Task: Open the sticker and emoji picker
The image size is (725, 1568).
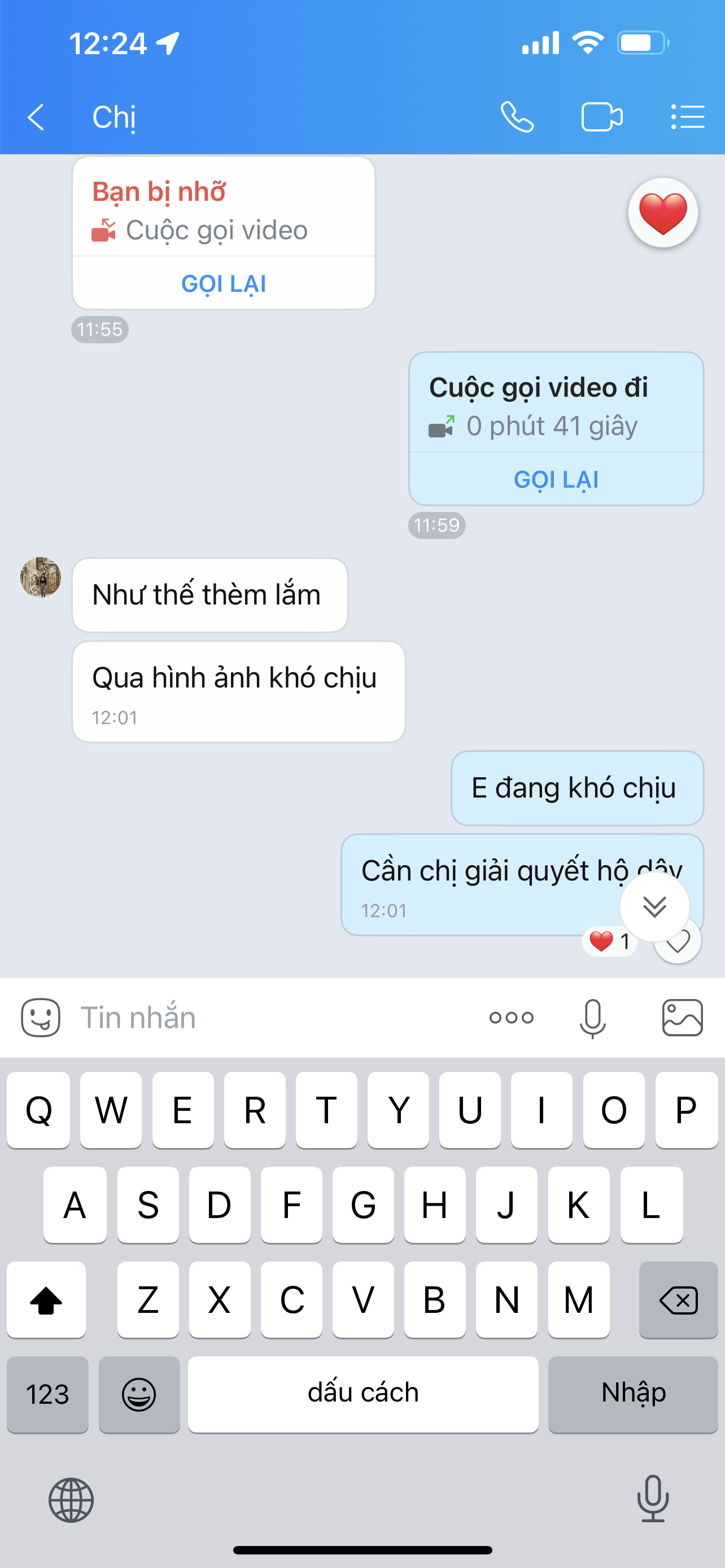Action: pyautogui.click(x=41, y=1017)
